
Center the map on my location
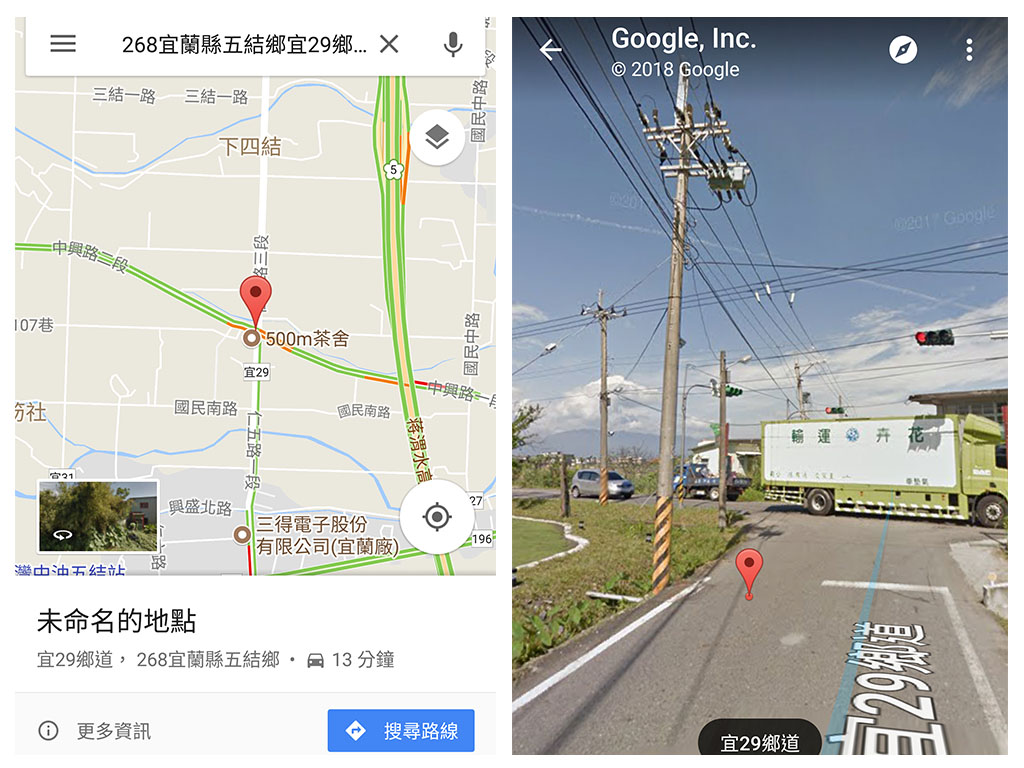437,517
